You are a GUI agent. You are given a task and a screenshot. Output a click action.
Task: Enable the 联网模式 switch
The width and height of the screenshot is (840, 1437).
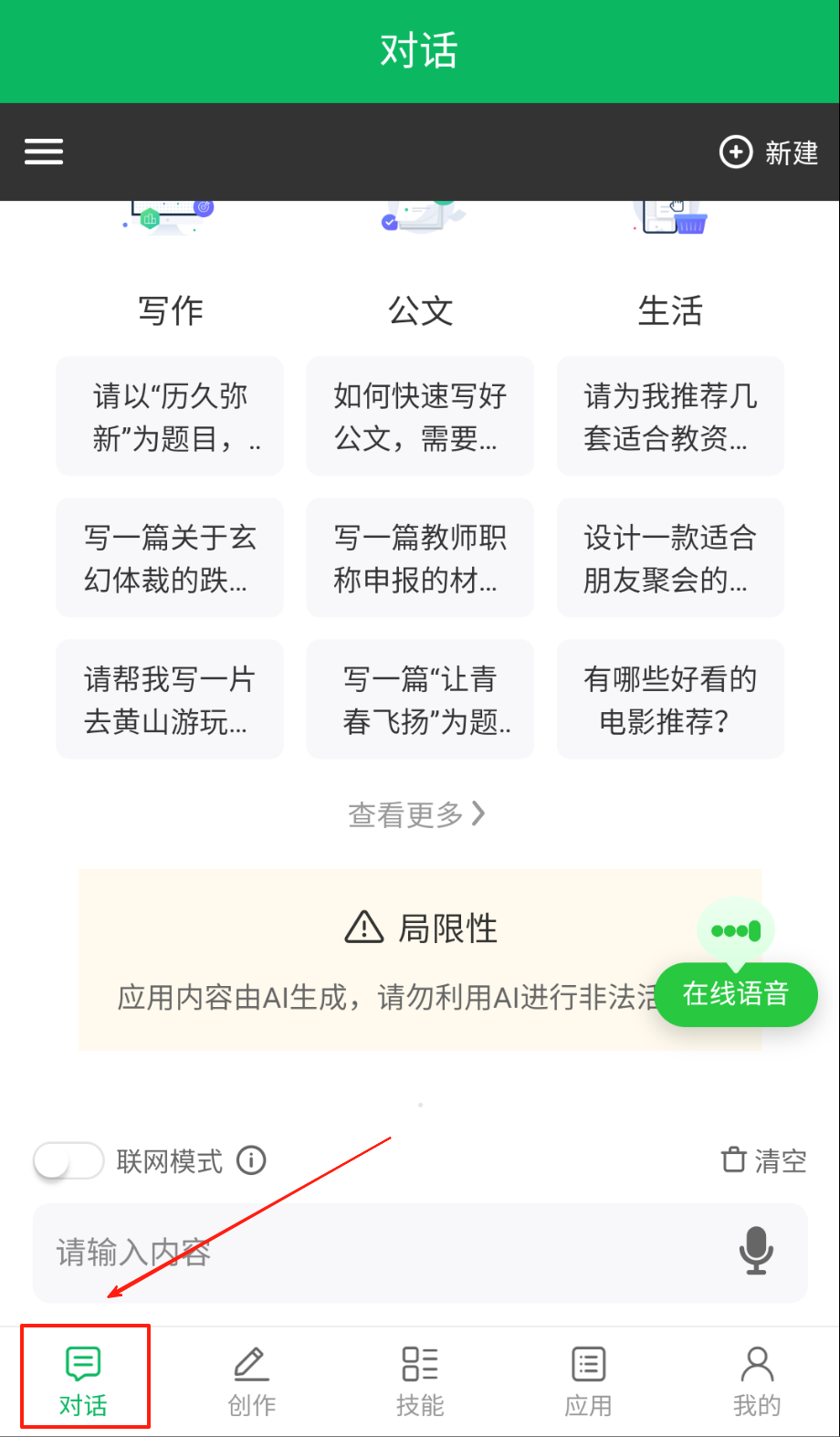tap(68, 1161)
